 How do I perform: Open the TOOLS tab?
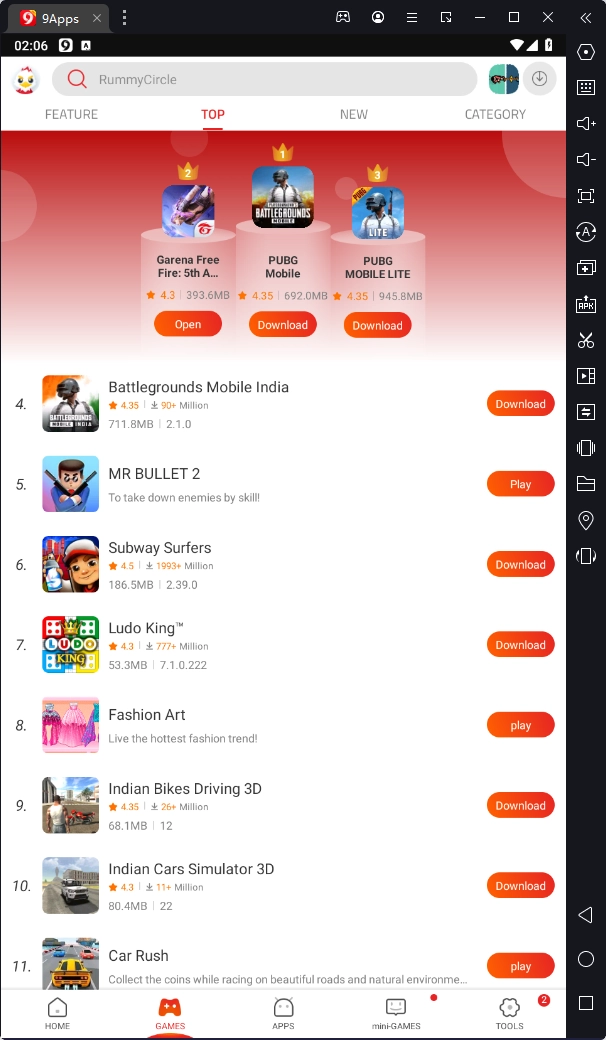pos(509,1013)
